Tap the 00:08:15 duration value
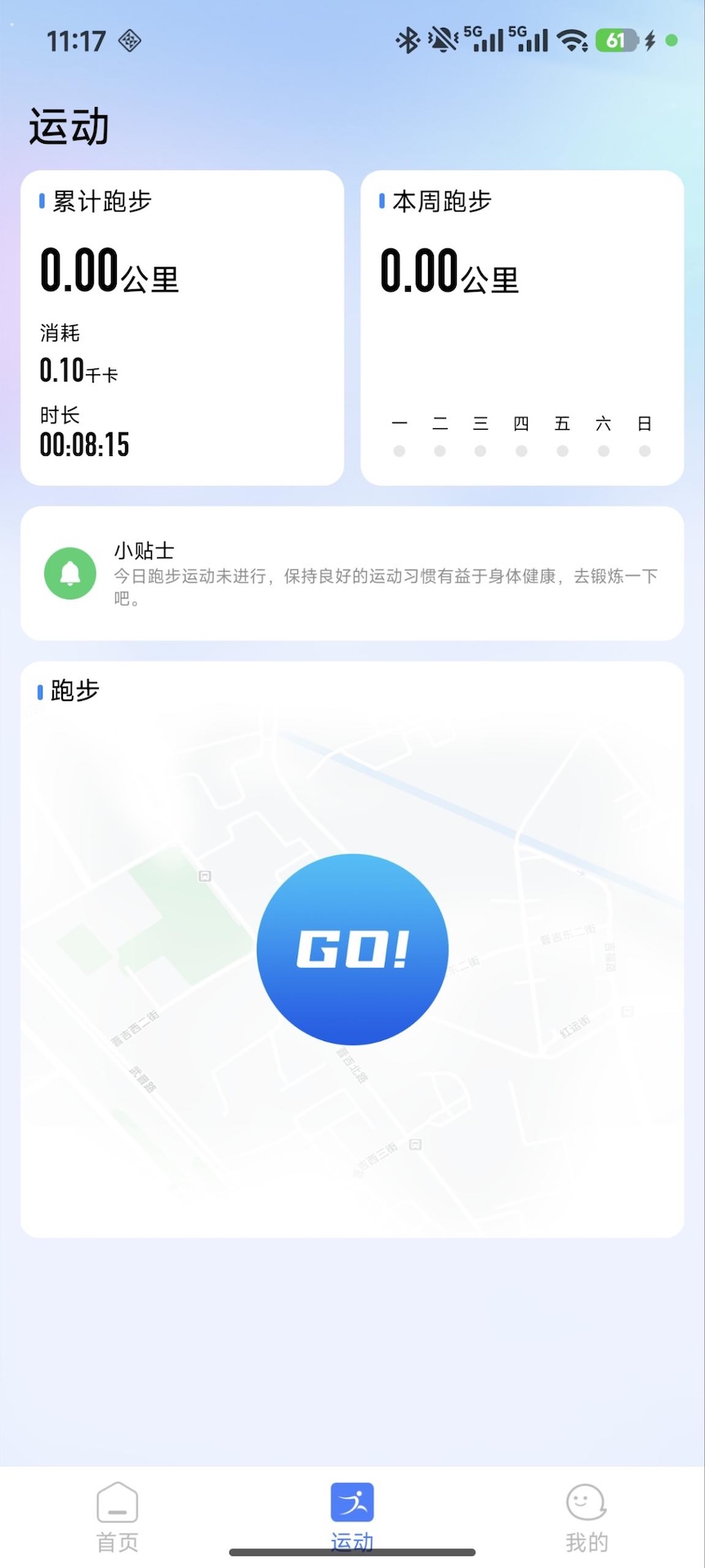705x1568 pixels. coord(83,444)
